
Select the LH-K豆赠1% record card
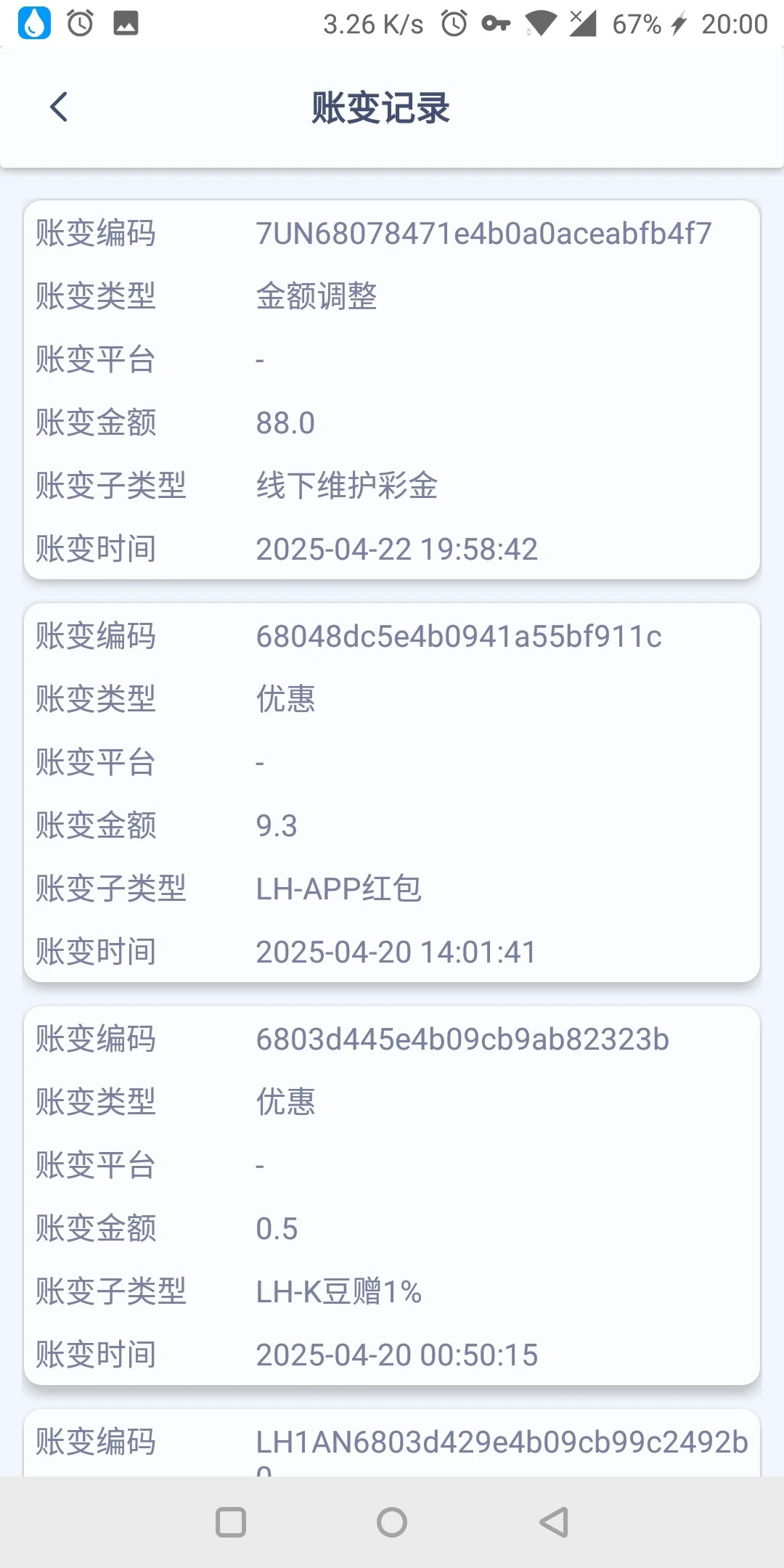pyautogui.click(x=392, y=1198)
